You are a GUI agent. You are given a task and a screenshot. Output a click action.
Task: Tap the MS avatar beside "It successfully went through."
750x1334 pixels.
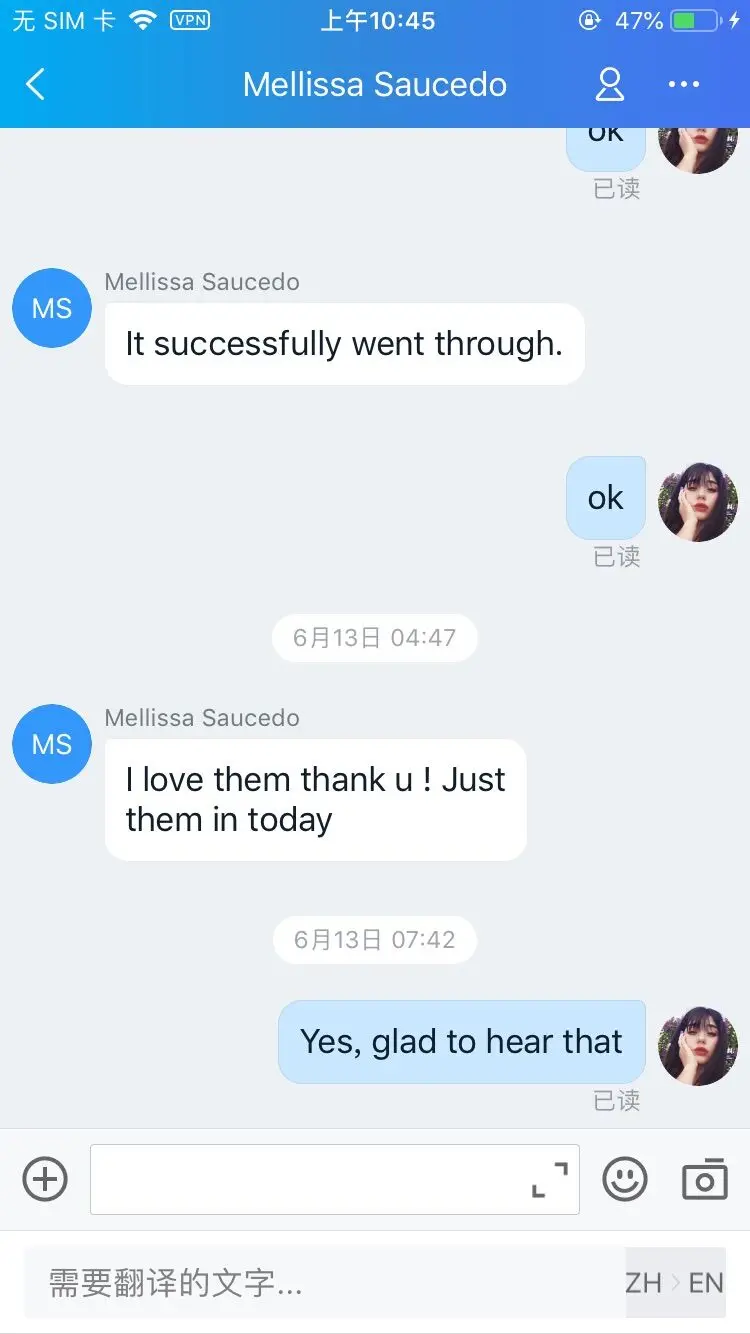[52, 308]
